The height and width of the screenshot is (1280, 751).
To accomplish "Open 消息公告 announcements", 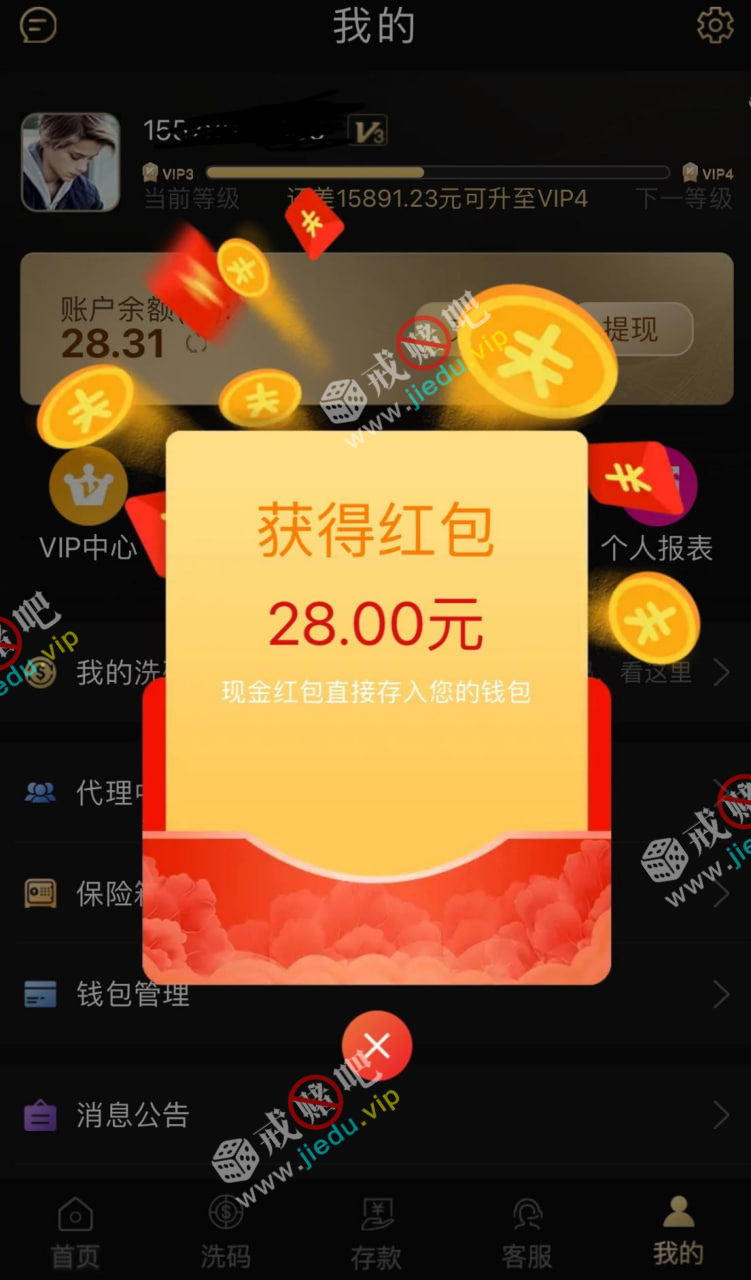I will pyautogui.click(x=133, y=1115).
